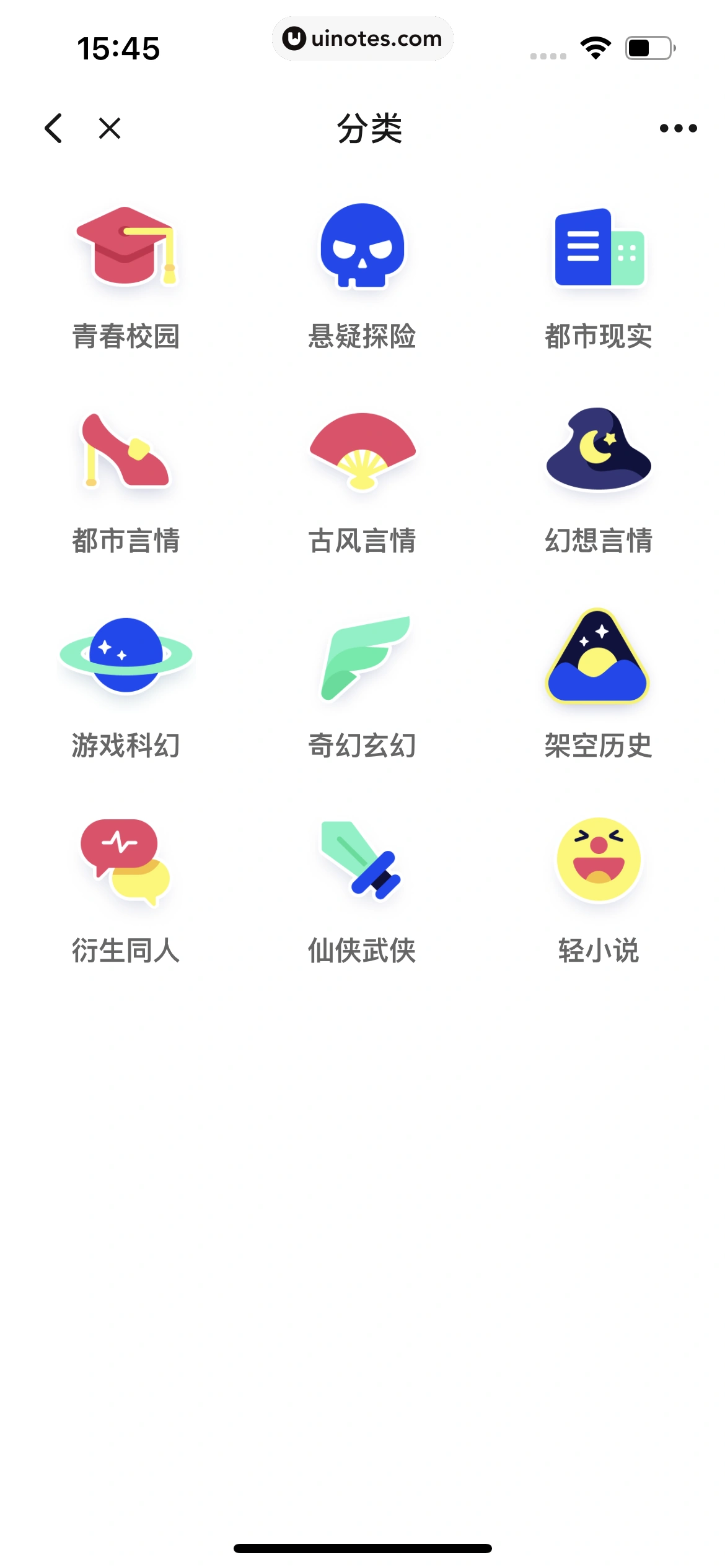Open the 青春校园 category by its label
The height and width of the screenshot is (1568, 725).
coord(126,338)
